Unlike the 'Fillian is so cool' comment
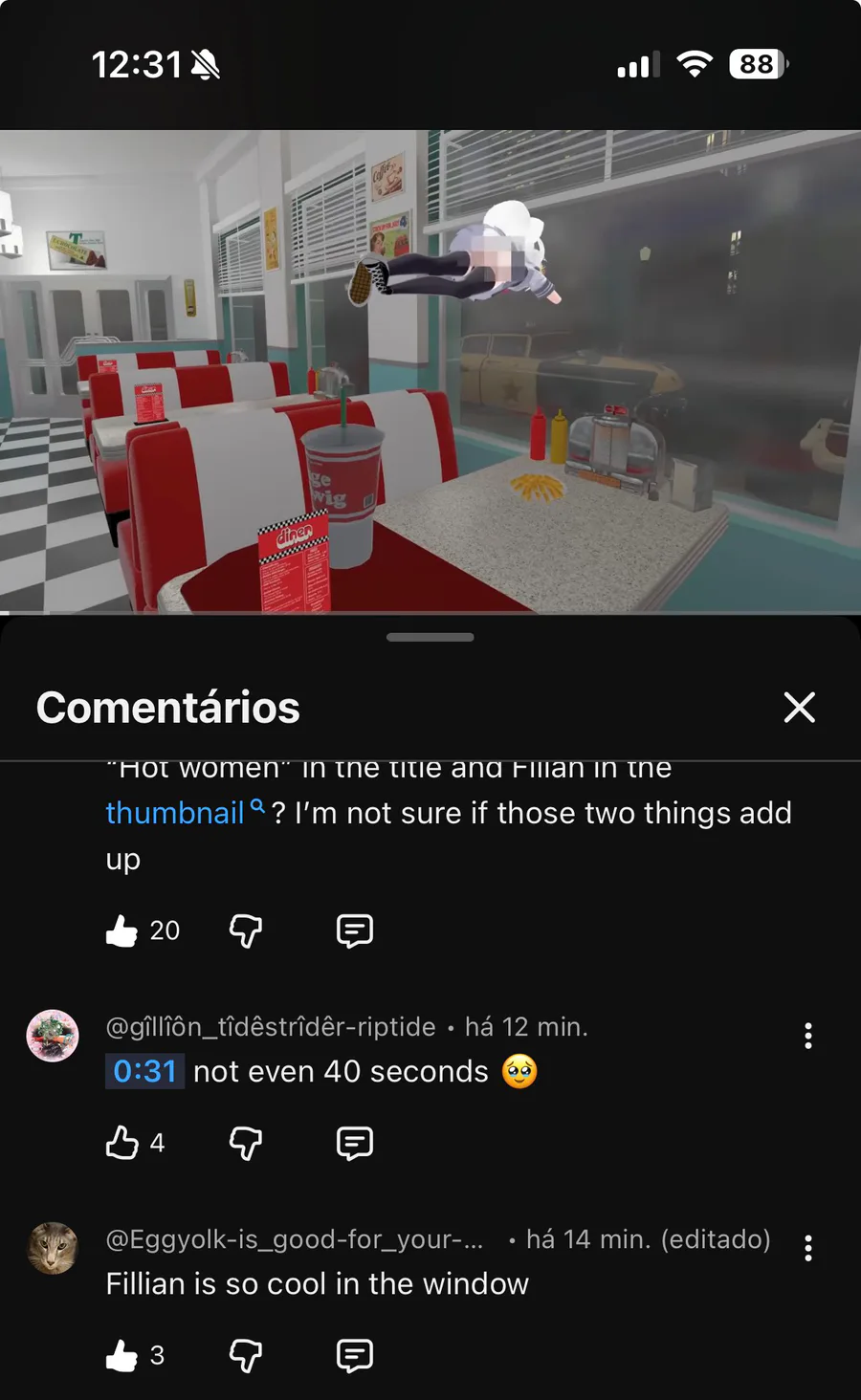Screen dimensions: 861x1400 pyautogui.click(x=121, y=1355)
